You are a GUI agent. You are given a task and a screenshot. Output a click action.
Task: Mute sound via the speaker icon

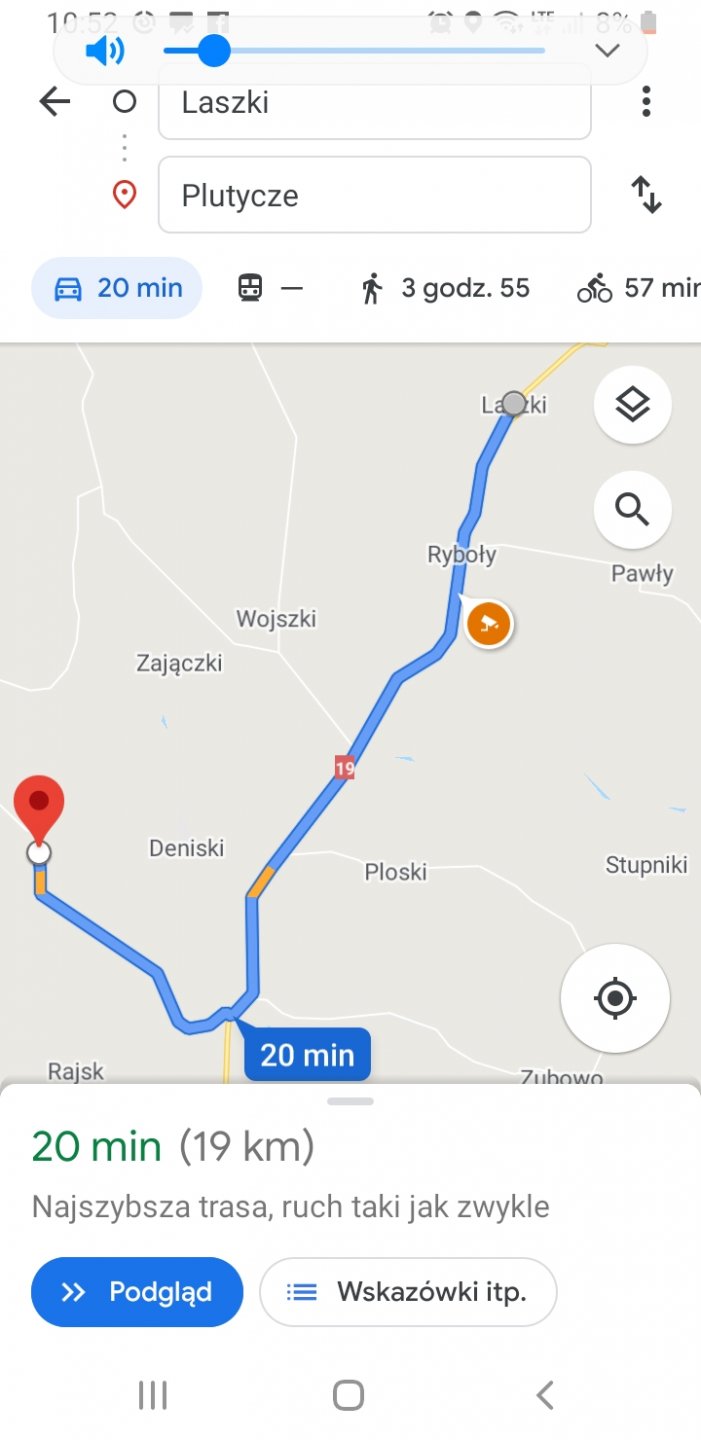tap(104, 51)
